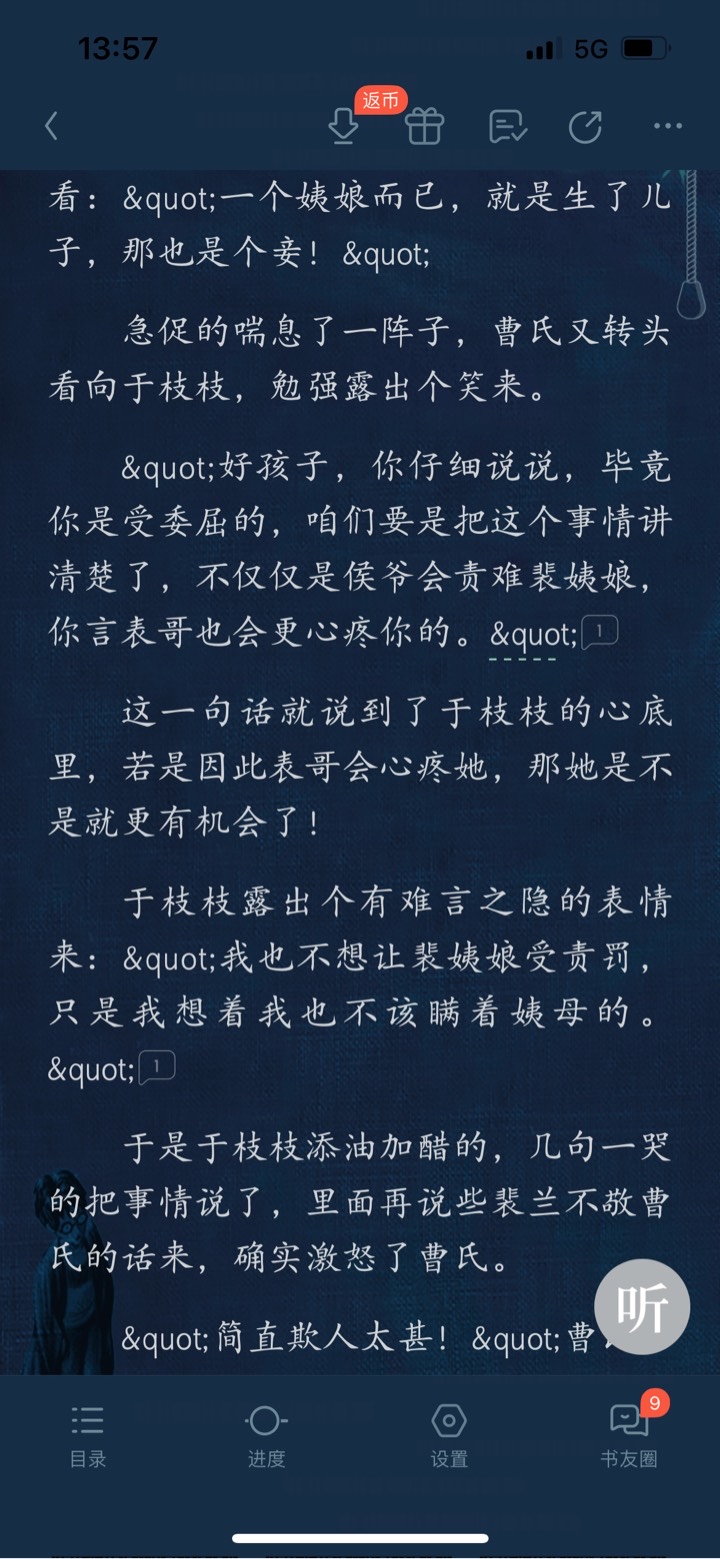Go back from the reading page

(52, 126)
